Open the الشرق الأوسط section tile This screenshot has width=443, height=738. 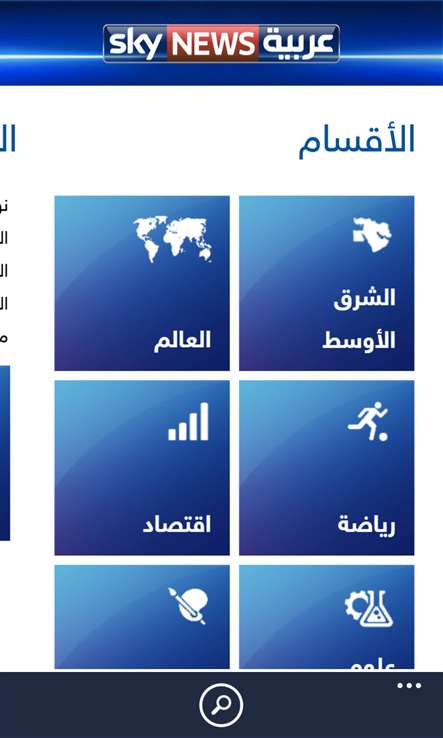pyautogui.click(x=327, y=283)
